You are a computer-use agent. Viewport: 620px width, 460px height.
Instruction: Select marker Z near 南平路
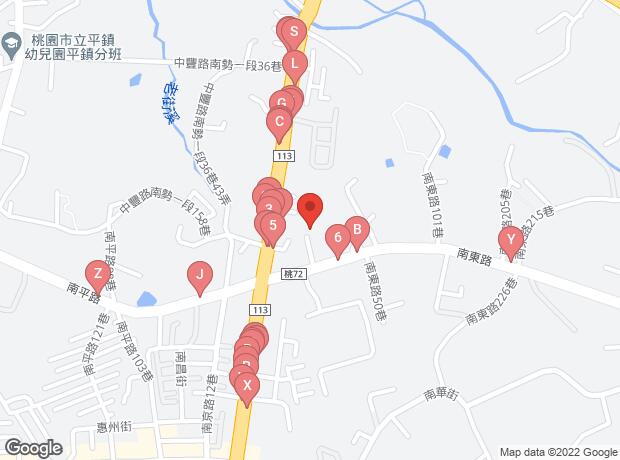(96, 273)
